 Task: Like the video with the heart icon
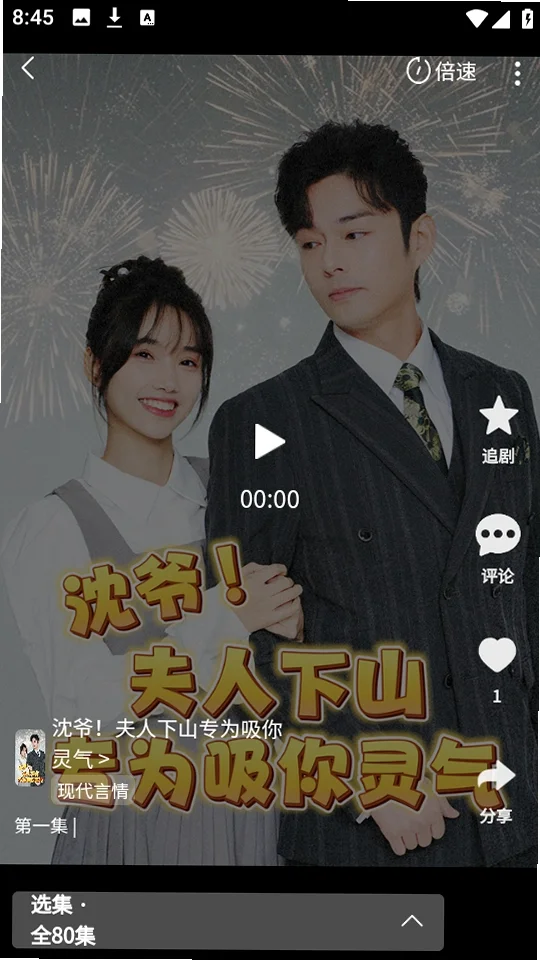[x=497, y=669]
